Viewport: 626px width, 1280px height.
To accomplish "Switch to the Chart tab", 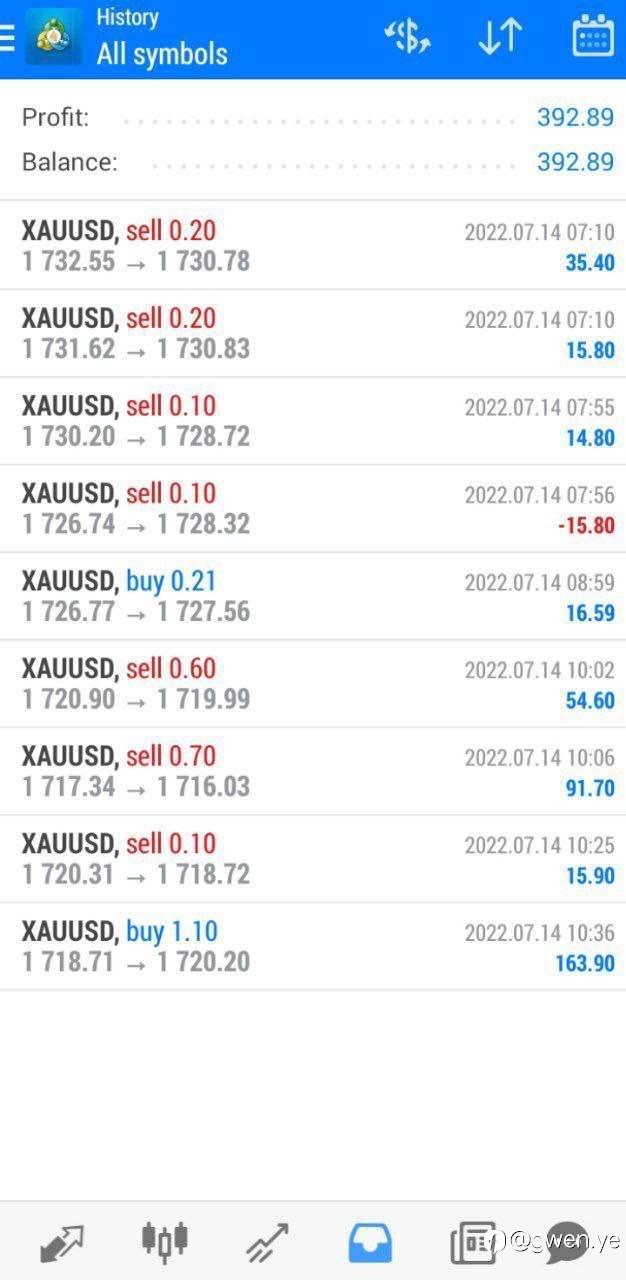I will click(165, 1242).
